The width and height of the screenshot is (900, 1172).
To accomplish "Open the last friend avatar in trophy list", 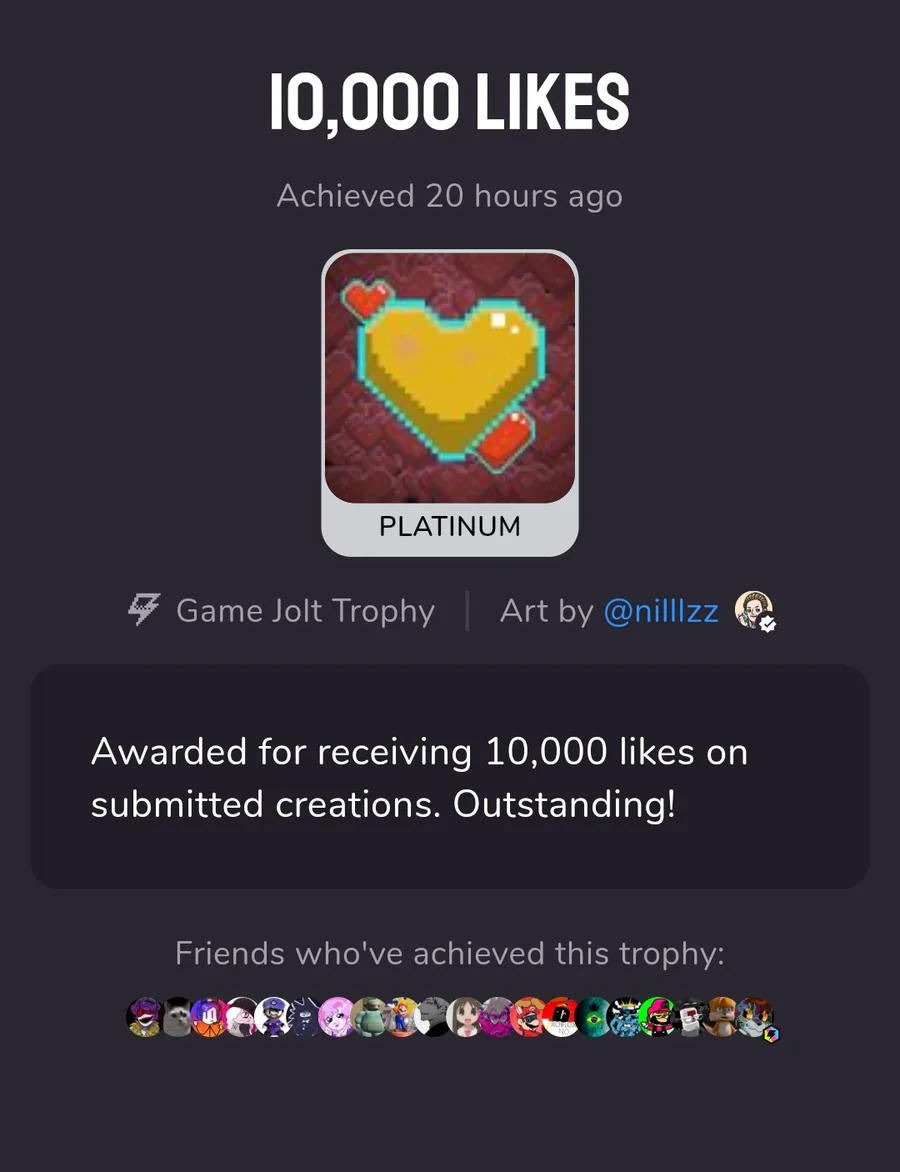I will coord(755,1017).
